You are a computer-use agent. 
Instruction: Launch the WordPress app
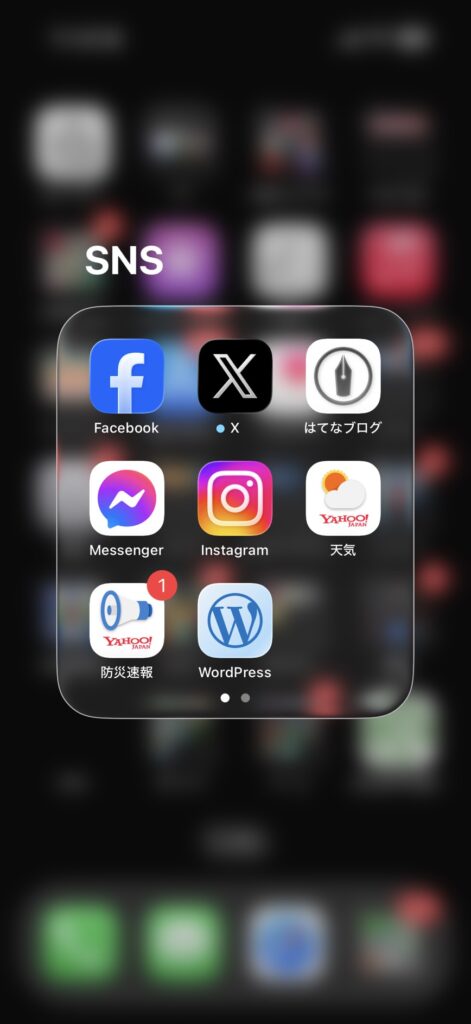point(235,620)
